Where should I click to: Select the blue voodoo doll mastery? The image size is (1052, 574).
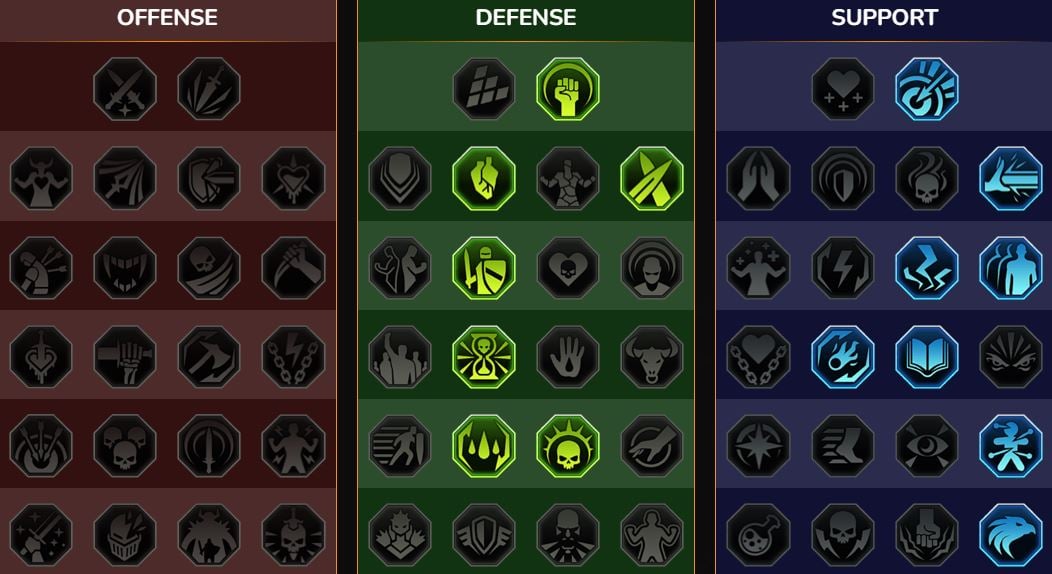(x=1010, y=446)
